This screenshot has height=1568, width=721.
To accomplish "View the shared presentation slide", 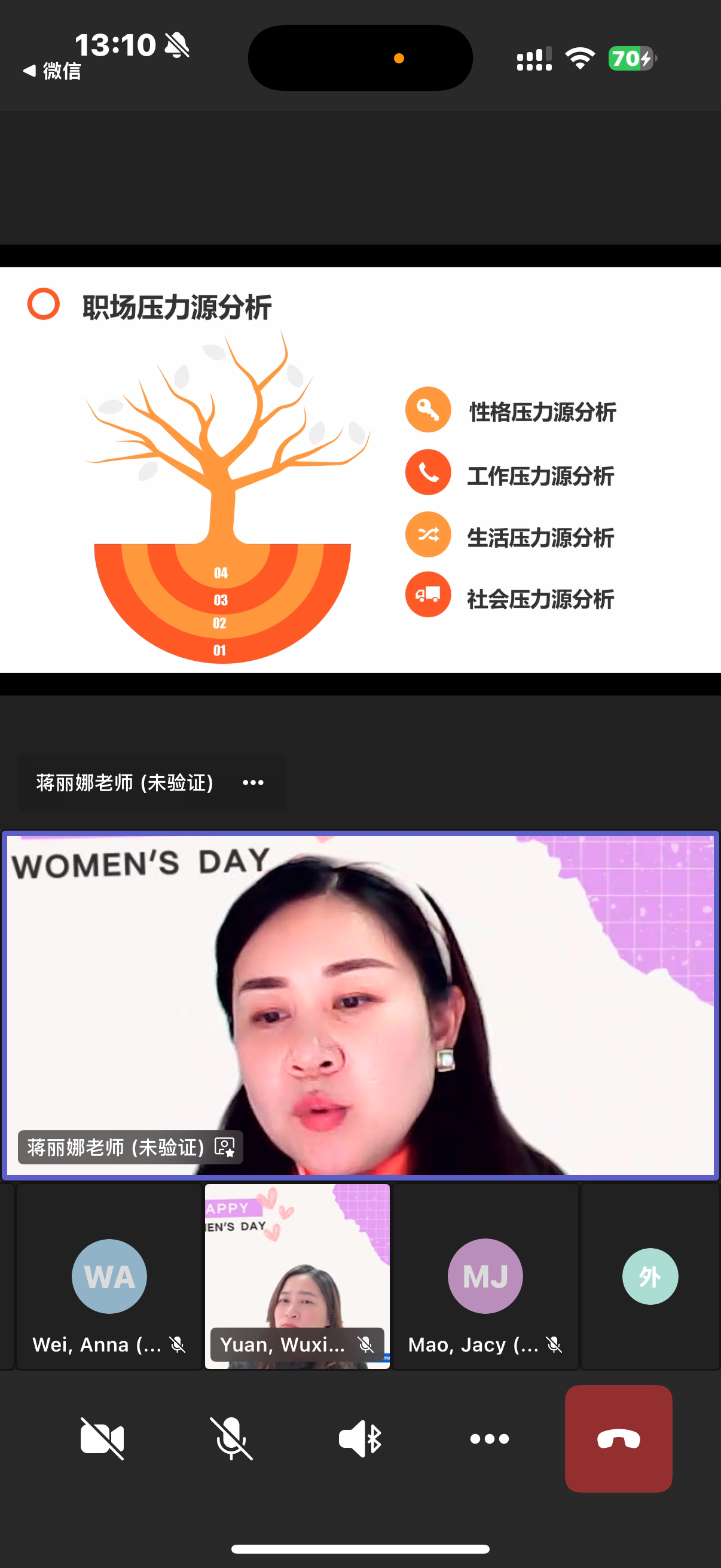I will click(x=360, y=470).
